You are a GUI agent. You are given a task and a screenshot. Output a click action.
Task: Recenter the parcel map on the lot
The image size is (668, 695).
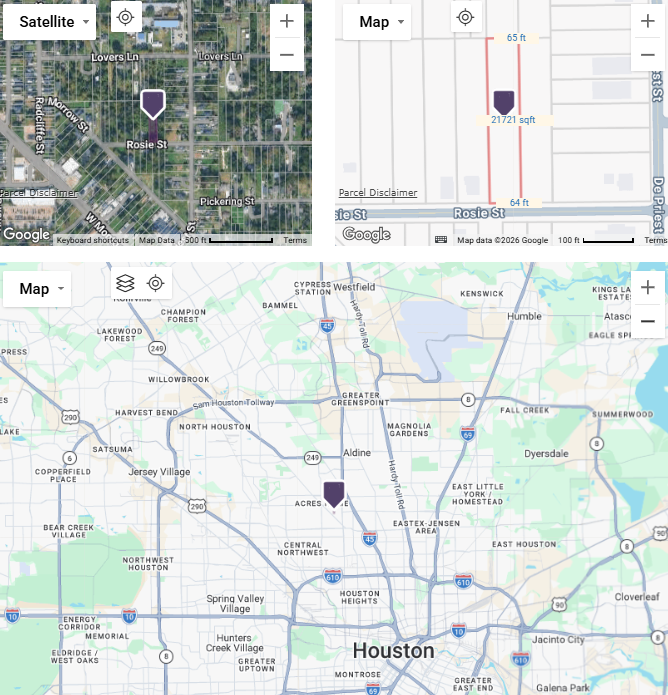[464, 17]
